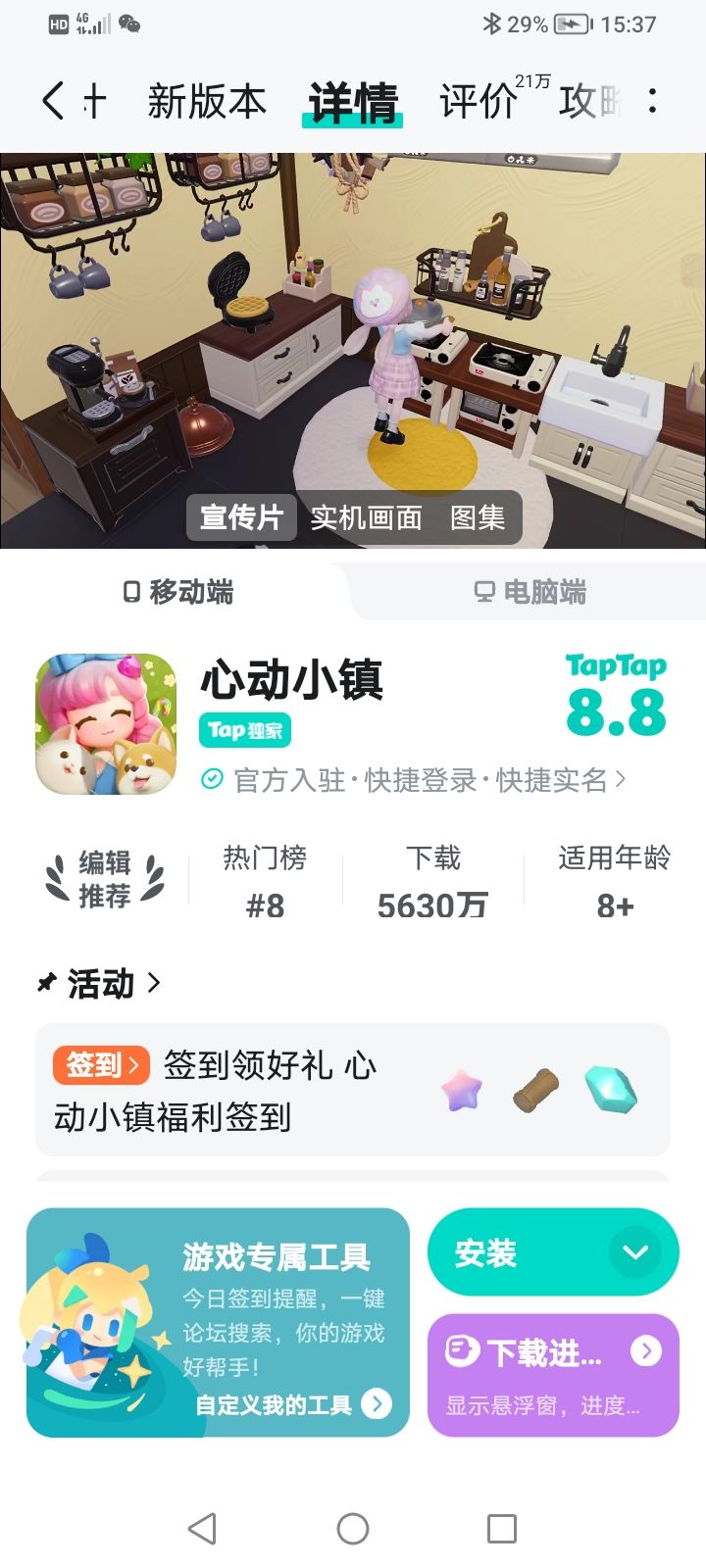The image size is (706, 1568).
Task: Open the install options dropdown on 安装
Action: tap(636, 1251)
